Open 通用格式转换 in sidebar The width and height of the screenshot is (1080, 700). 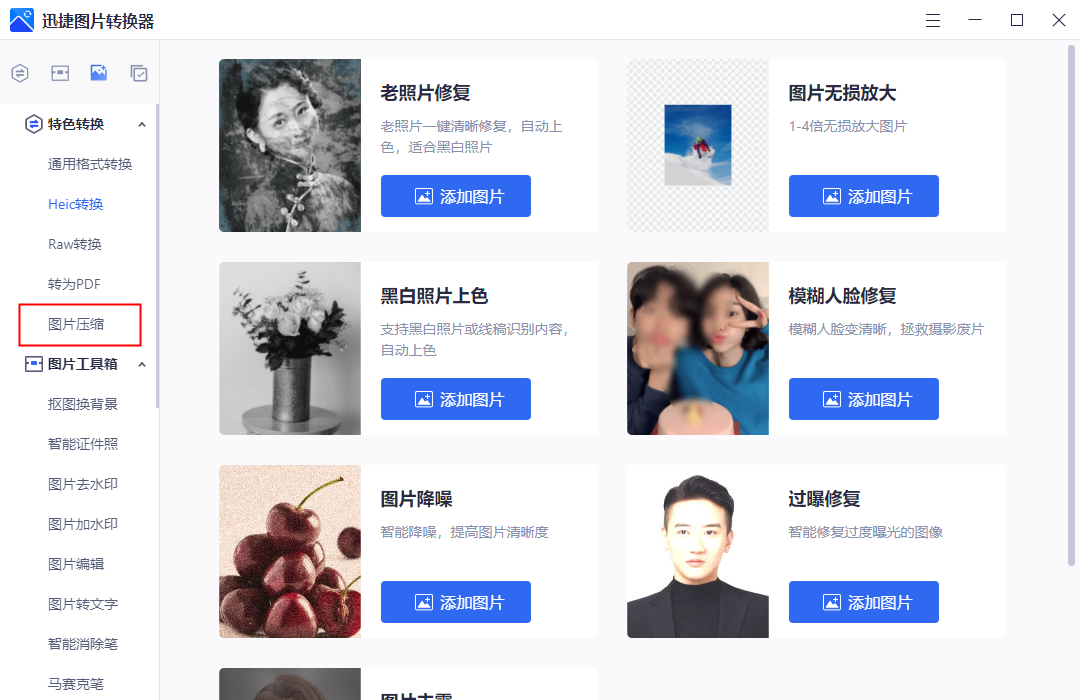[90, 164]
